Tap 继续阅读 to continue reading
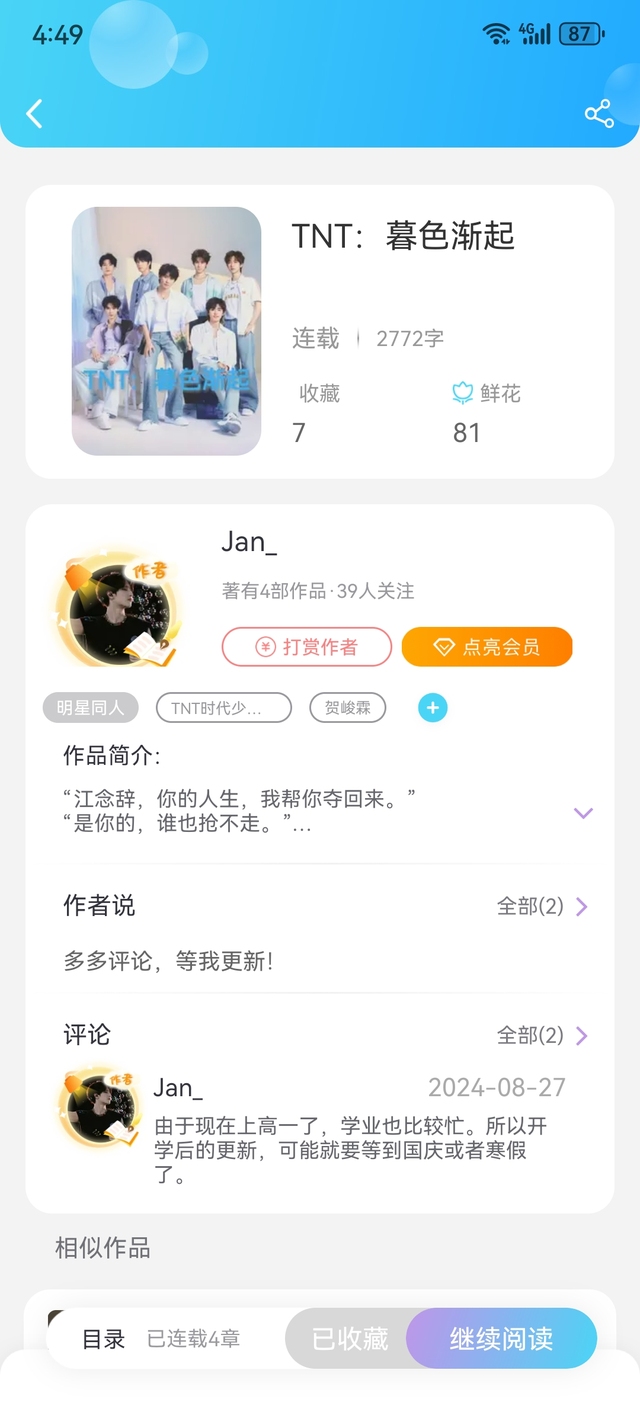This screenshot has height=1415, width=640. tap(501, 1339)
